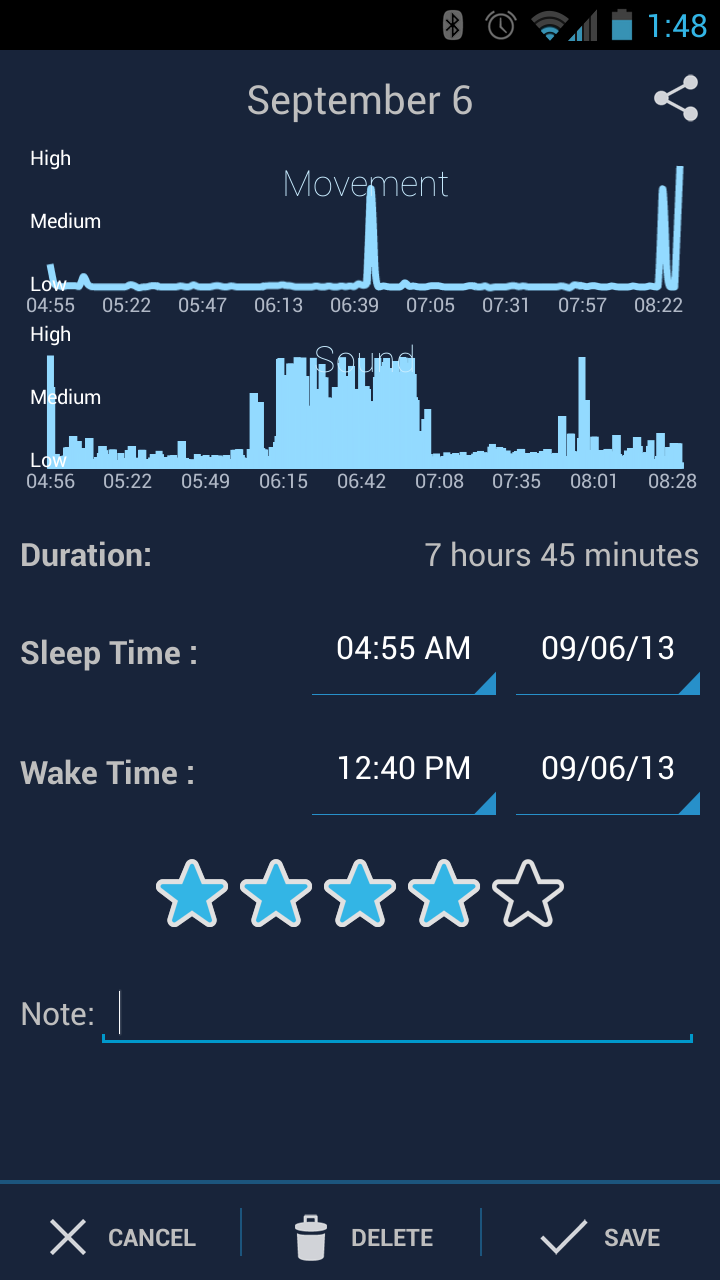Cancel editing this record

(121, 1237)
